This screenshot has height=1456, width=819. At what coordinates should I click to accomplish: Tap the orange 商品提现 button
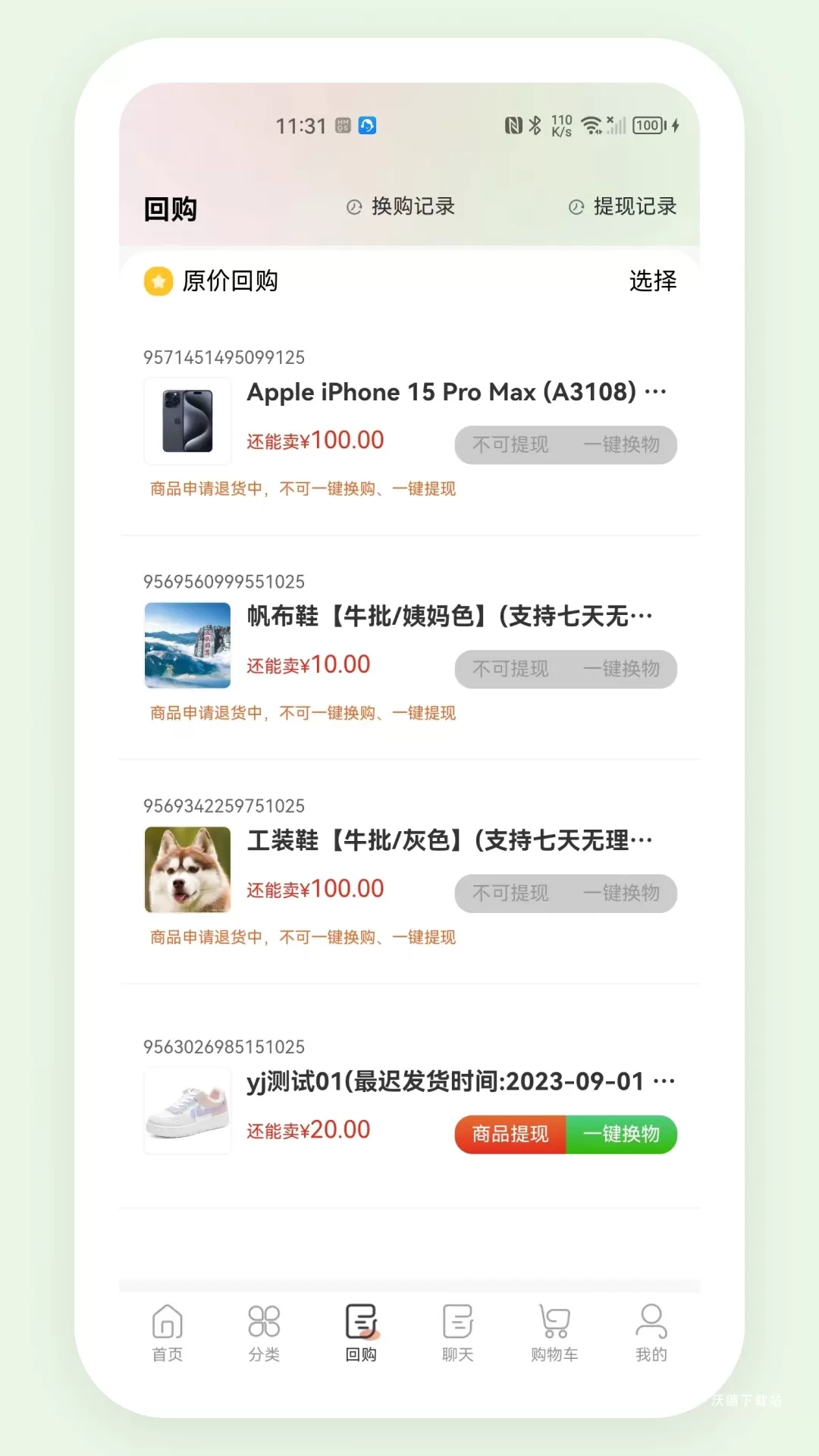509,1134
